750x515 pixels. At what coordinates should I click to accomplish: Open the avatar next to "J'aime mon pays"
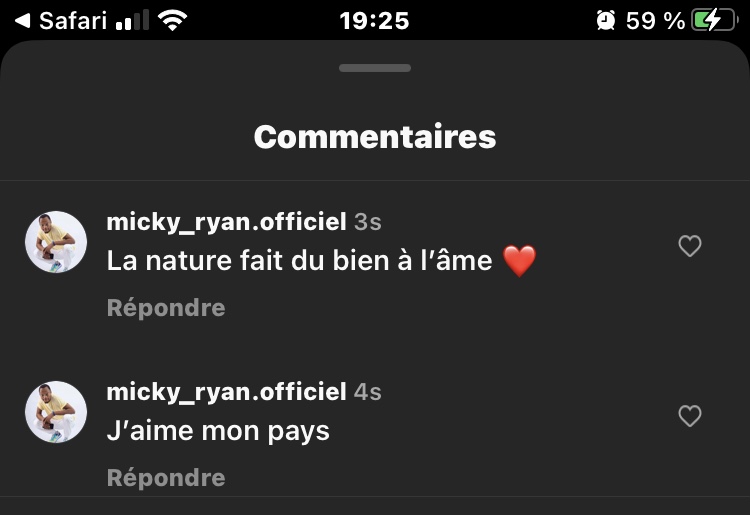click(56, 412)
